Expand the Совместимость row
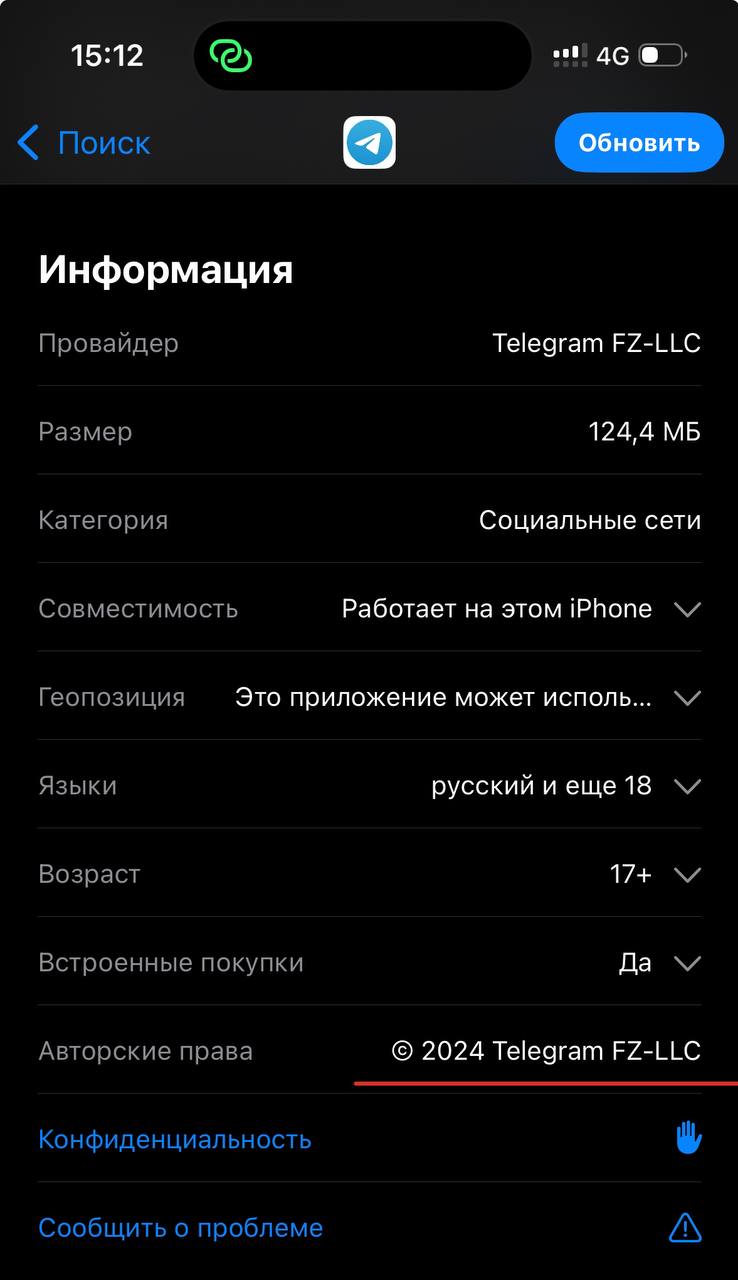This screenshot has height=1280, width=738. [369, 608]
